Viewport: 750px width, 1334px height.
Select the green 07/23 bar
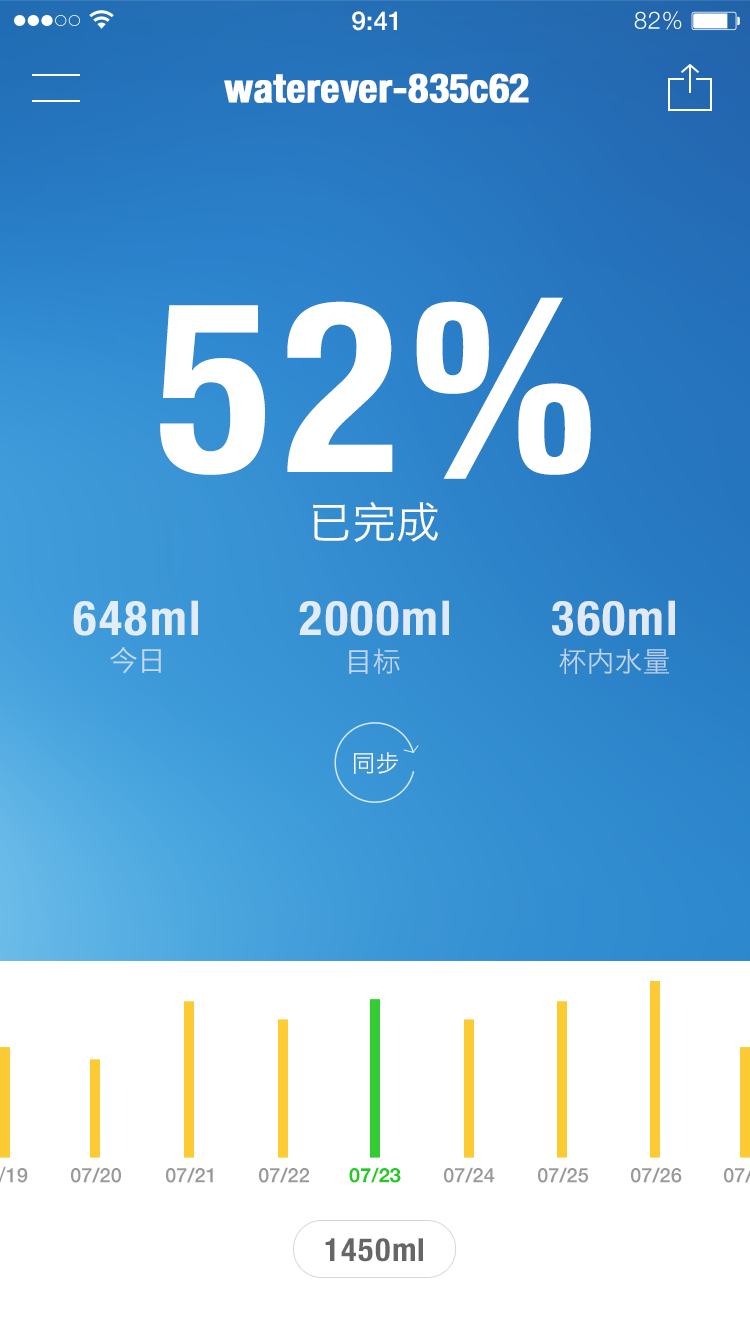375,1078
